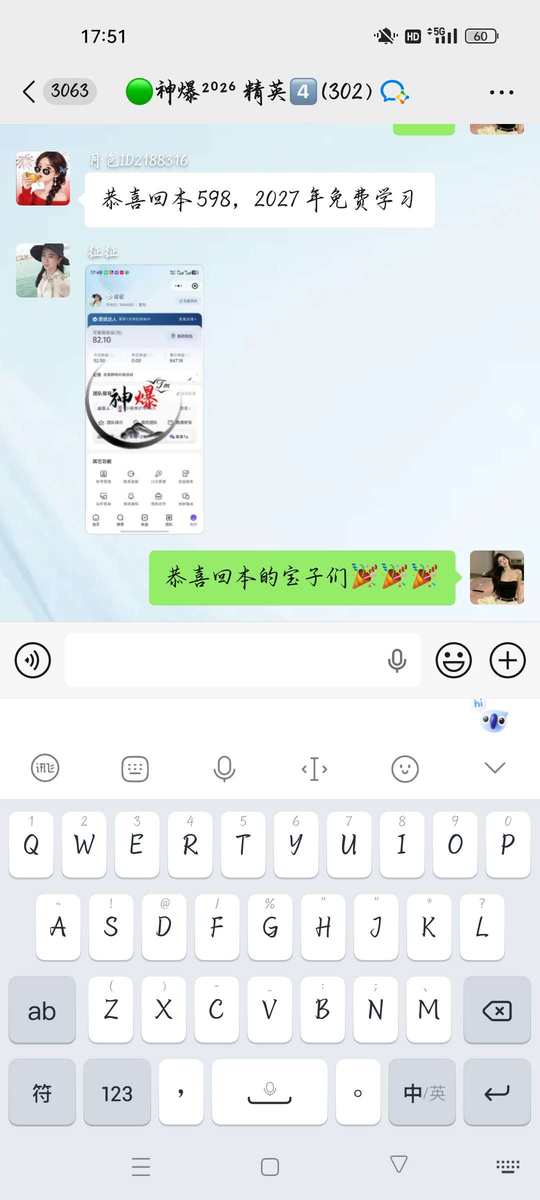Image resolution: width=540 pixels, height=1200 pixels.
Task: Collapse the keyboard with the down chevron
Action: (495, 767)
